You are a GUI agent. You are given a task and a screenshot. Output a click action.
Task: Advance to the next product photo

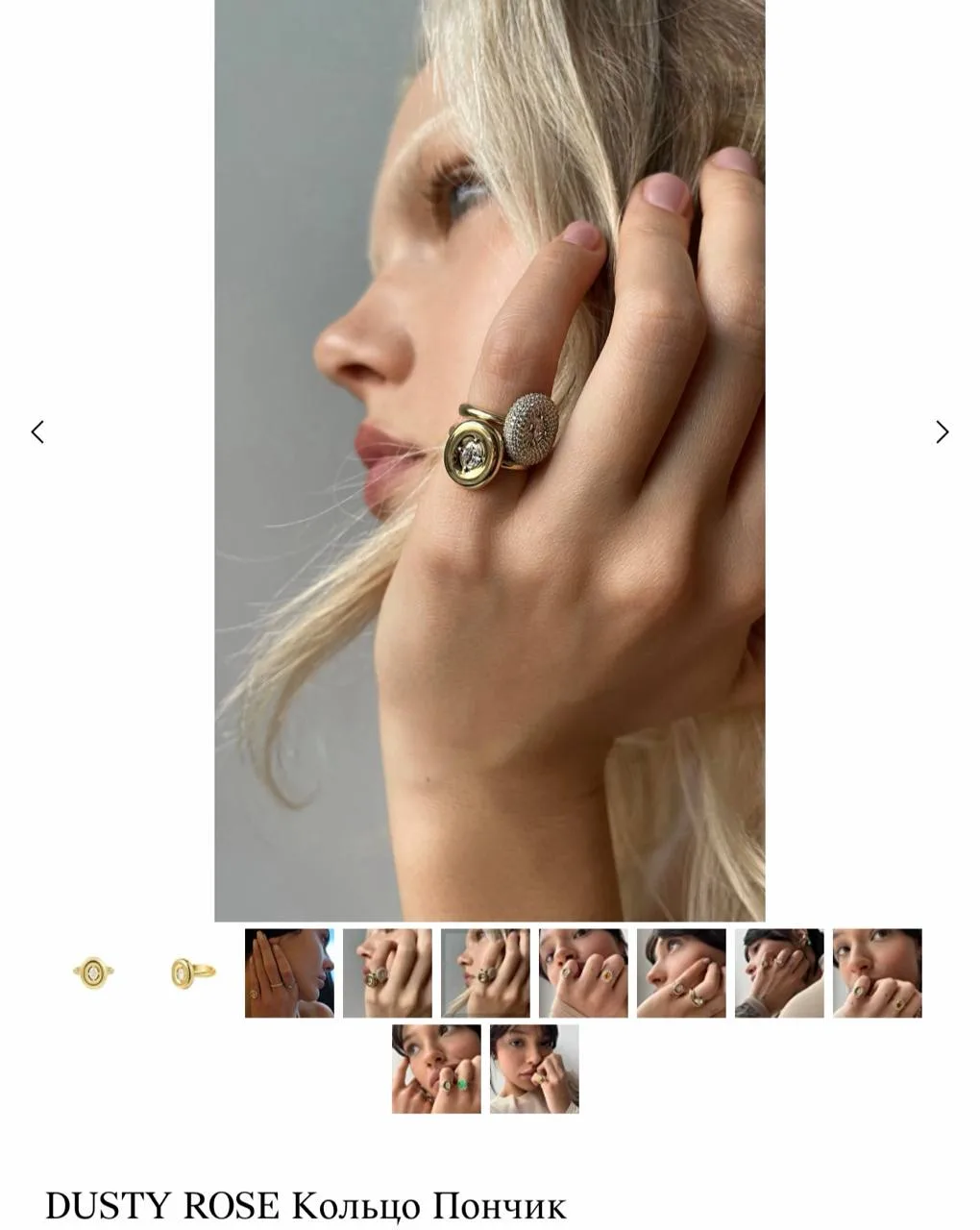[943, 432]
